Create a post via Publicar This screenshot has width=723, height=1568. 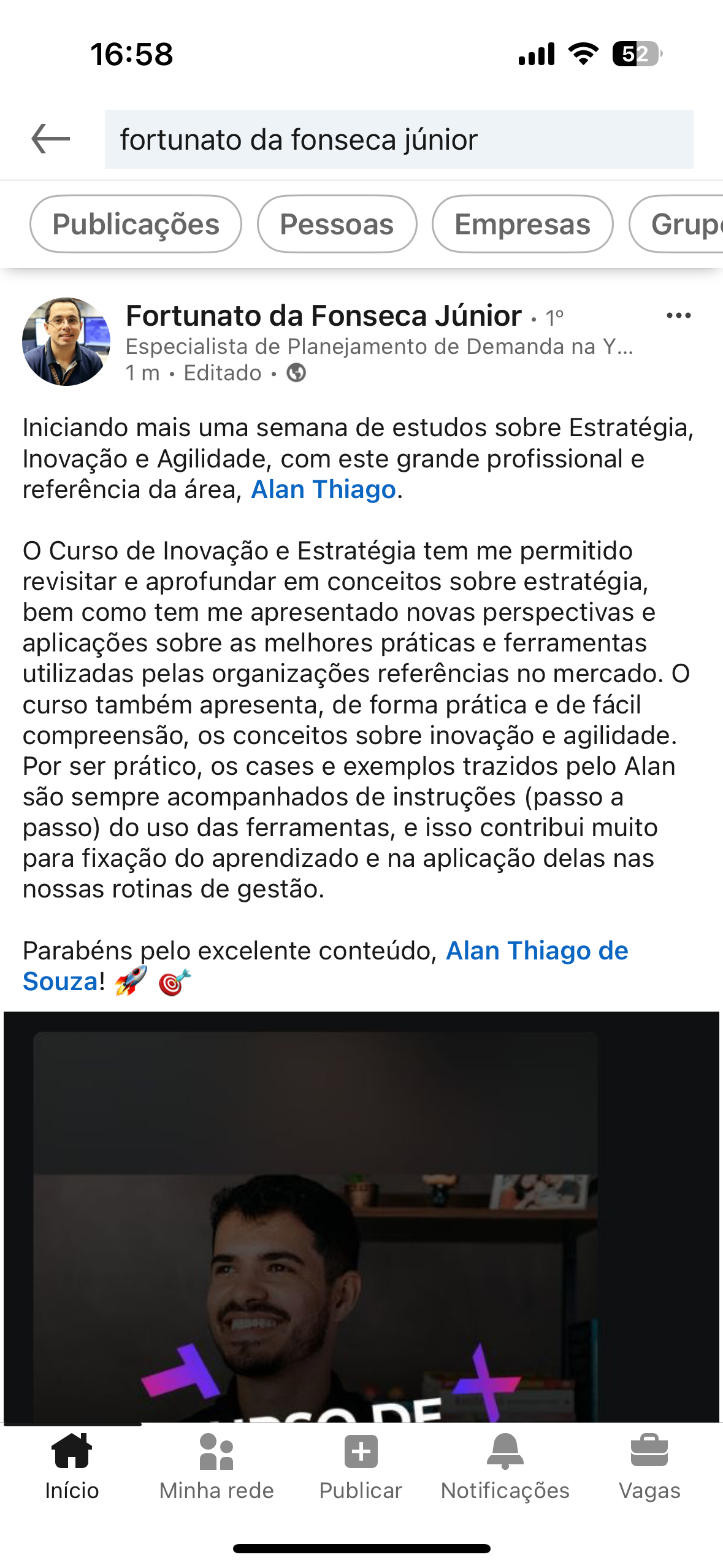point(361,1466)
